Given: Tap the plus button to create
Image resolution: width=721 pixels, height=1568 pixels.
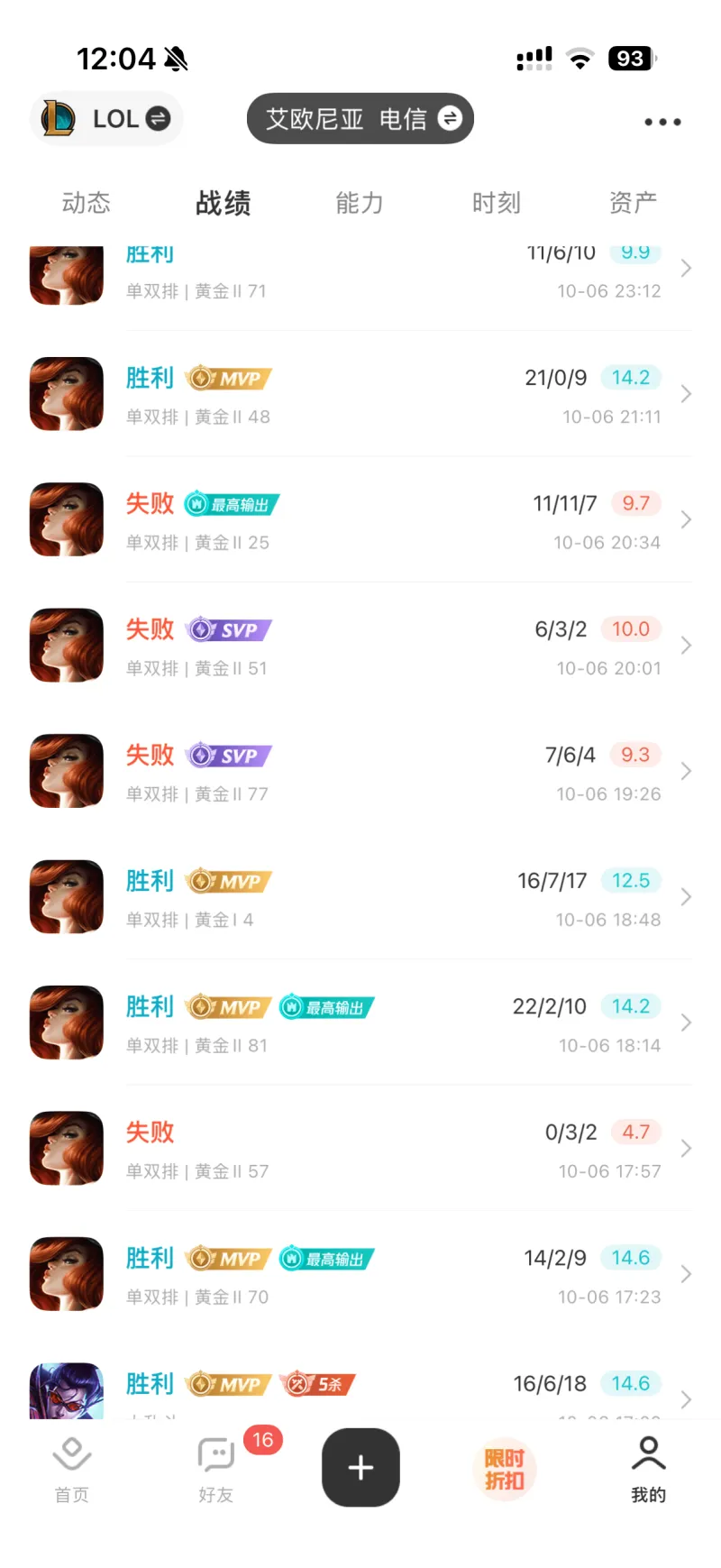Looking at the screenshot, I should [x=360, y=1467].
